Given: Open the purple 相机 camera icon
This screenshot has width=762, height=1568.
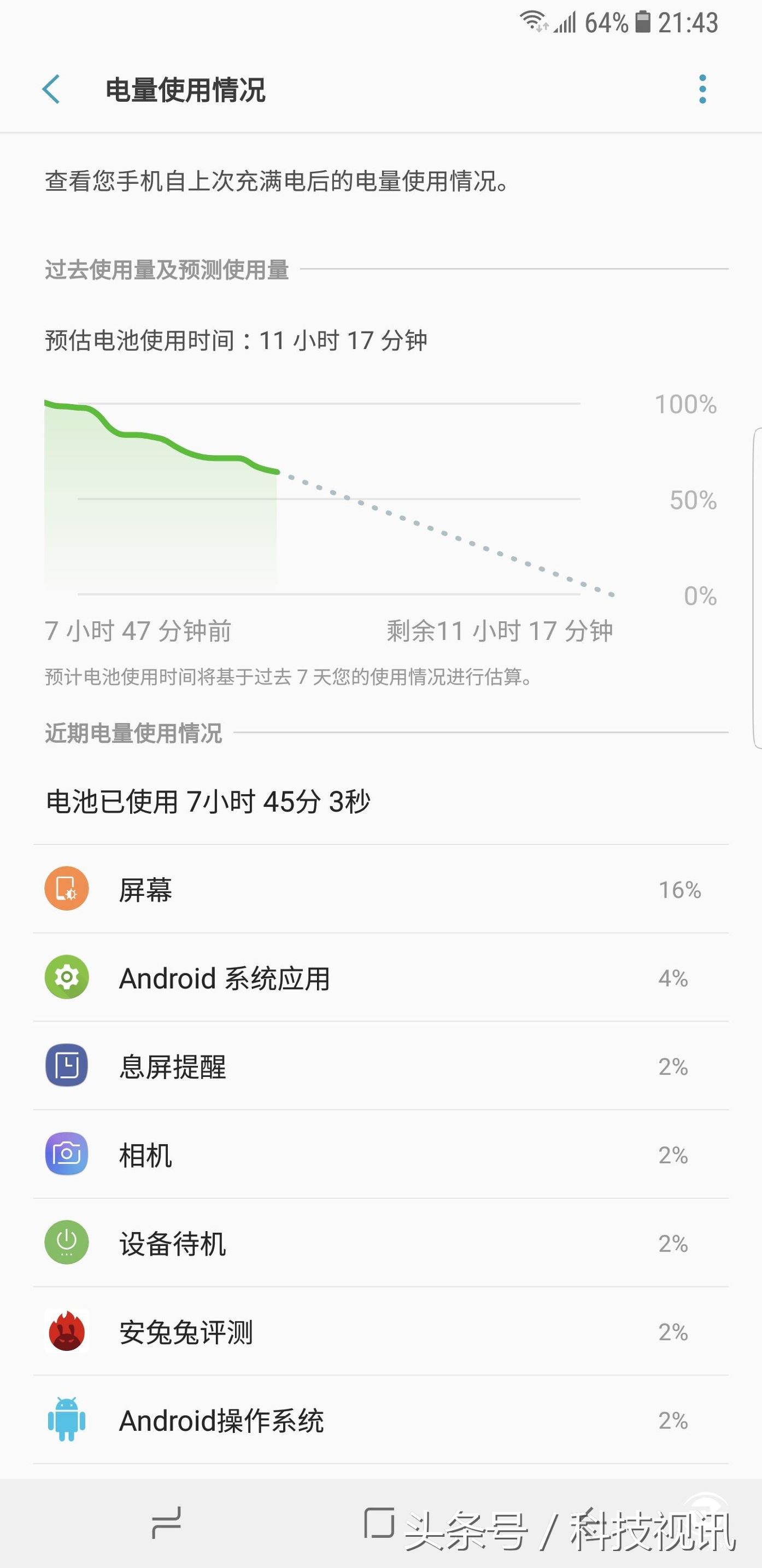Looking at the screenshot, I should coord(67,1155).
